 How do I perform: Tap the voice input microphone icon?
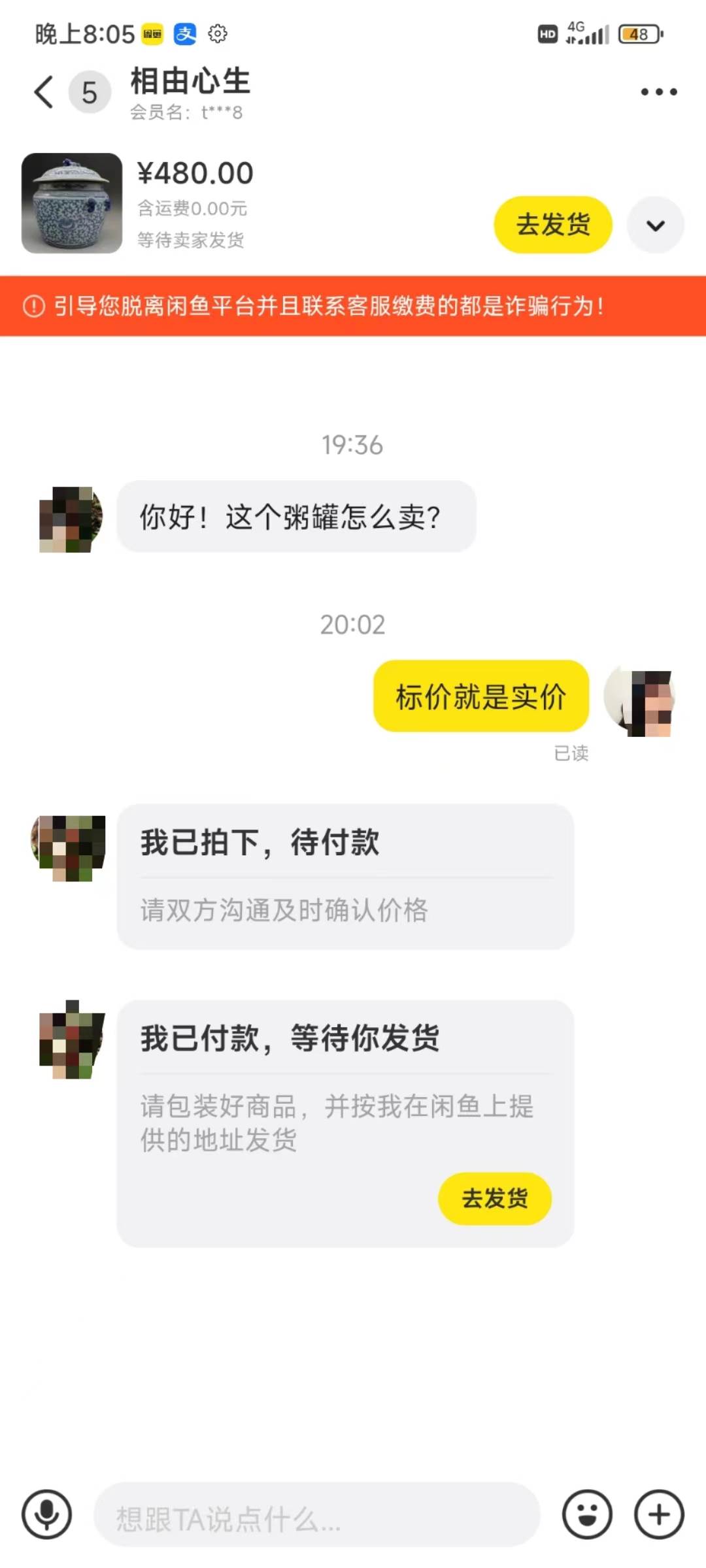pyautogui.click(x=46, y=1514)
